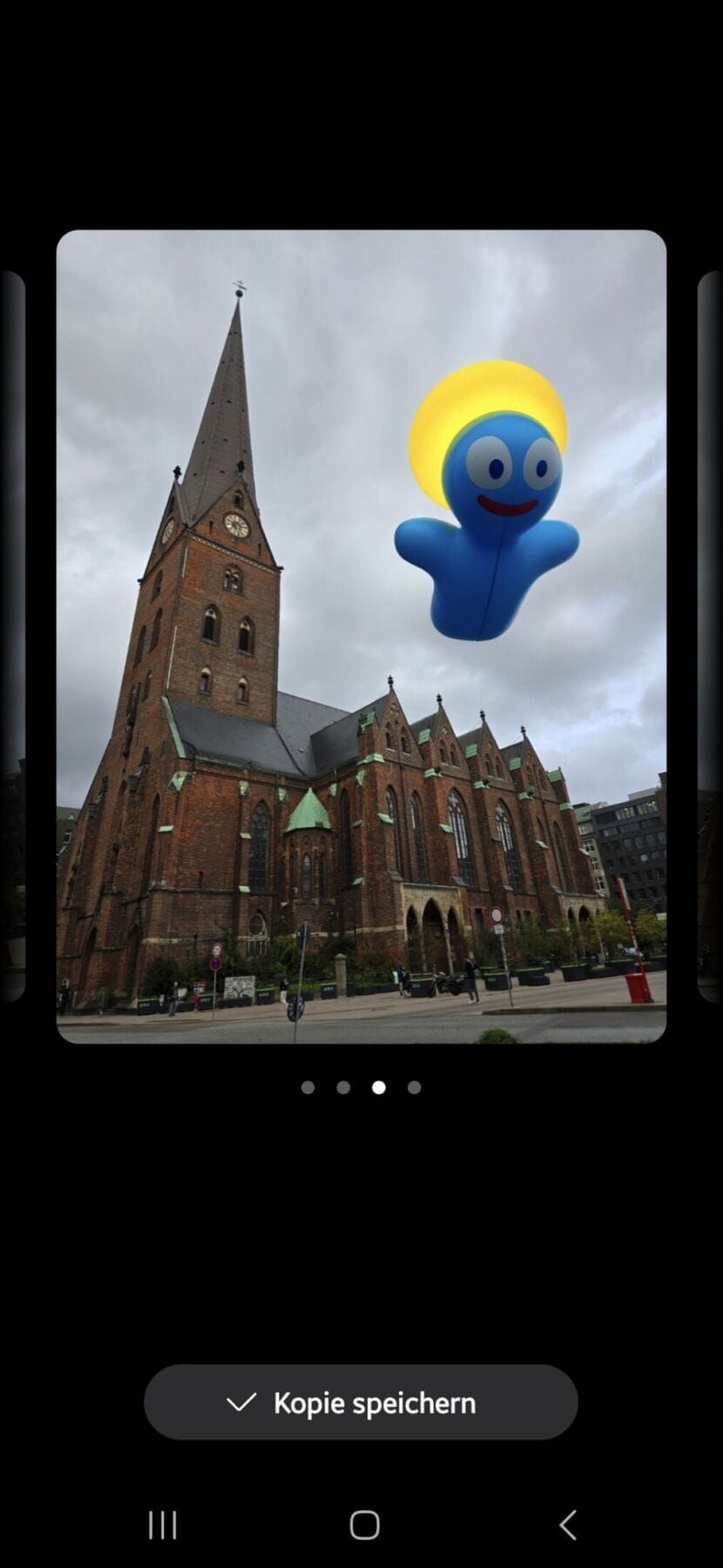Select the first page indicator dot

pos(307,1087)
